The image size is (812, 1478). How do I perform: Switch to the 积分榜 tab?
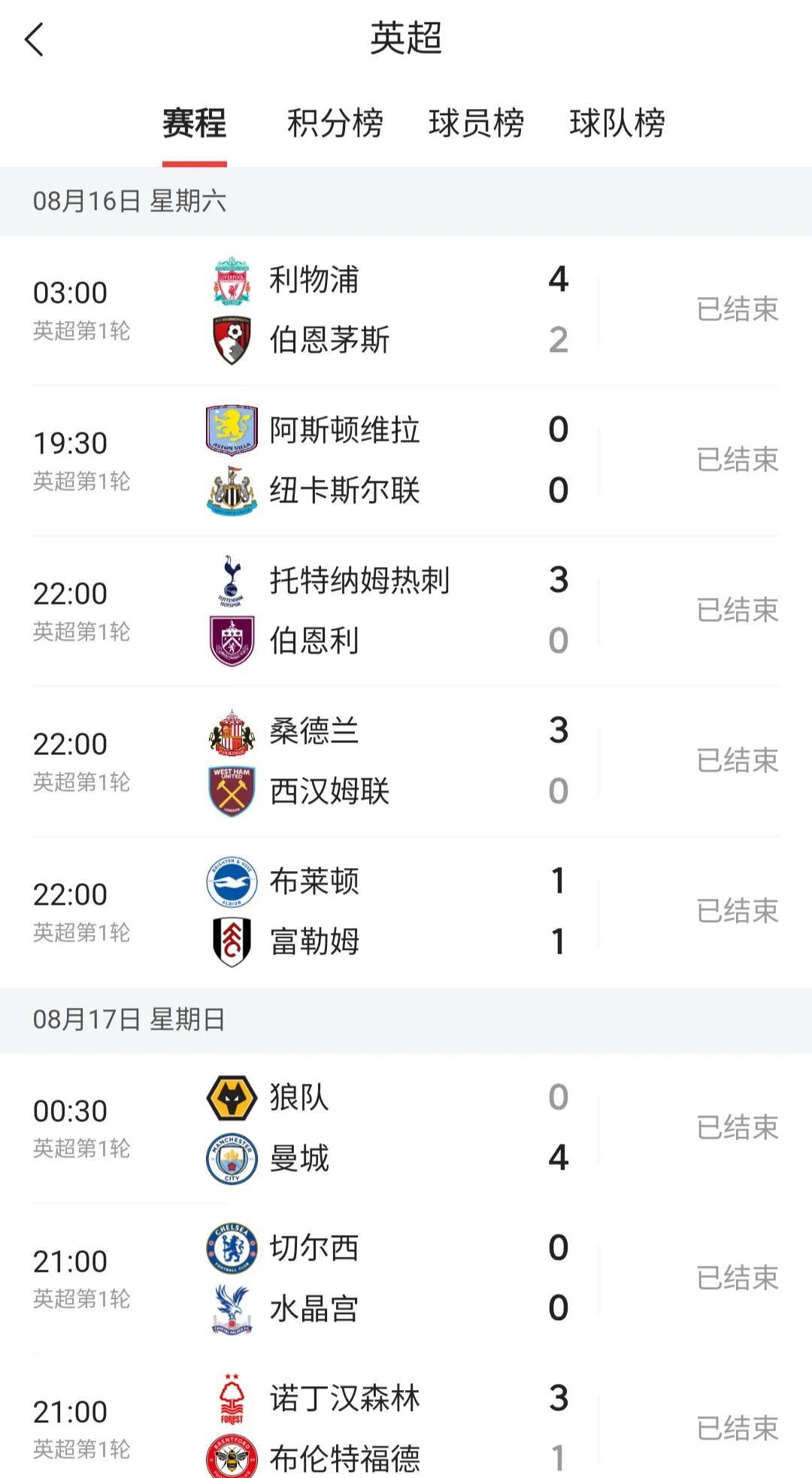click(x=335, y=123)
